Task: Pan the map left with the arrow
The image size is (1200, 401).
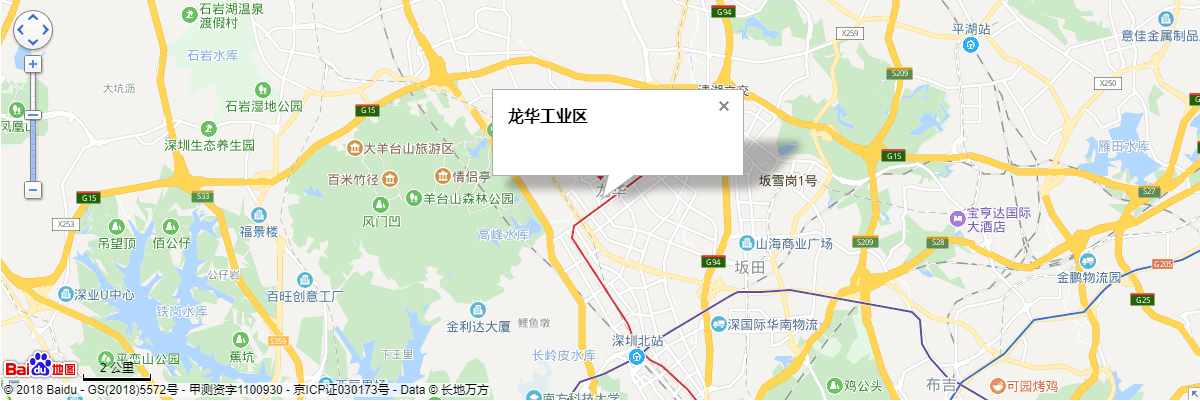Action: click(x=20, y=30)
